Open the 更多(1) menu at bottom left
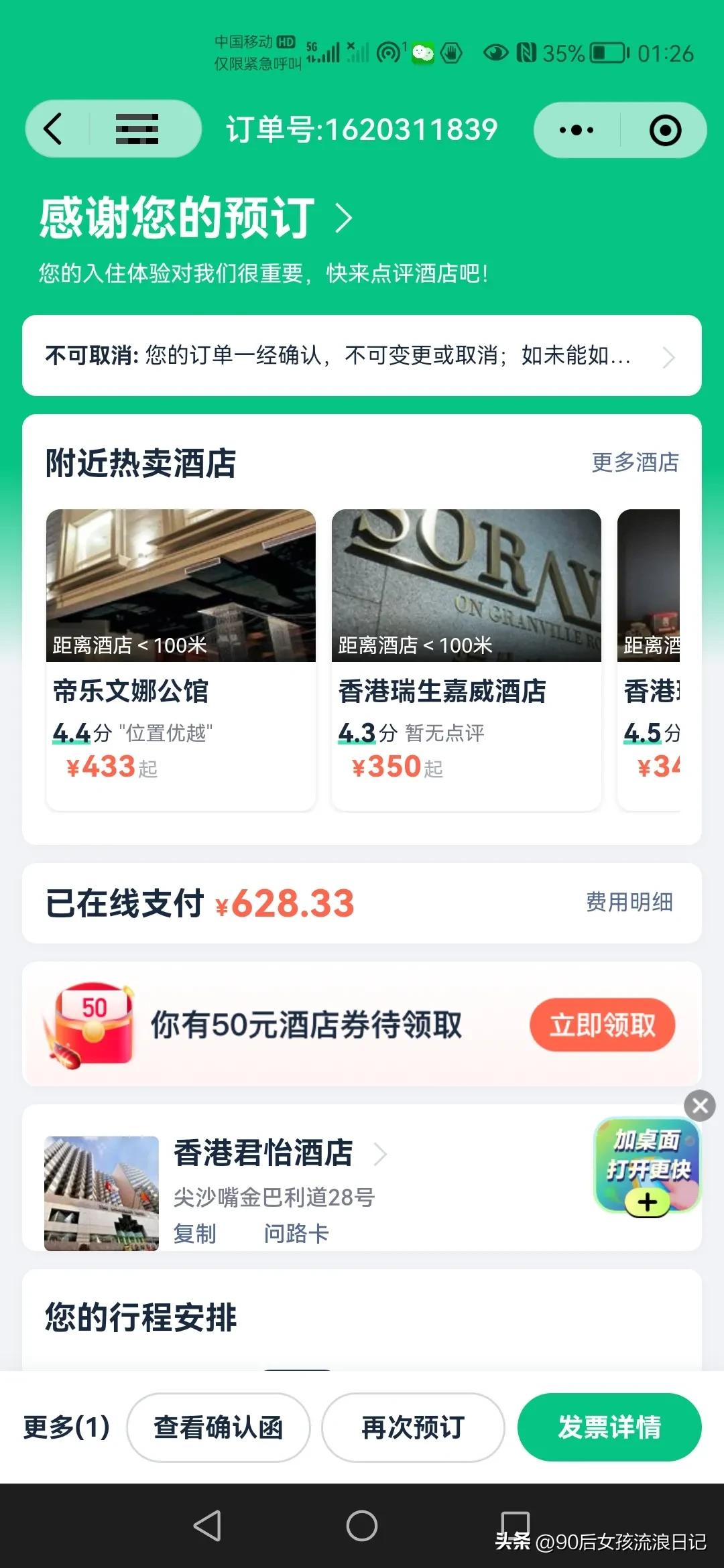724x1568 pixels. [65, 1427]
